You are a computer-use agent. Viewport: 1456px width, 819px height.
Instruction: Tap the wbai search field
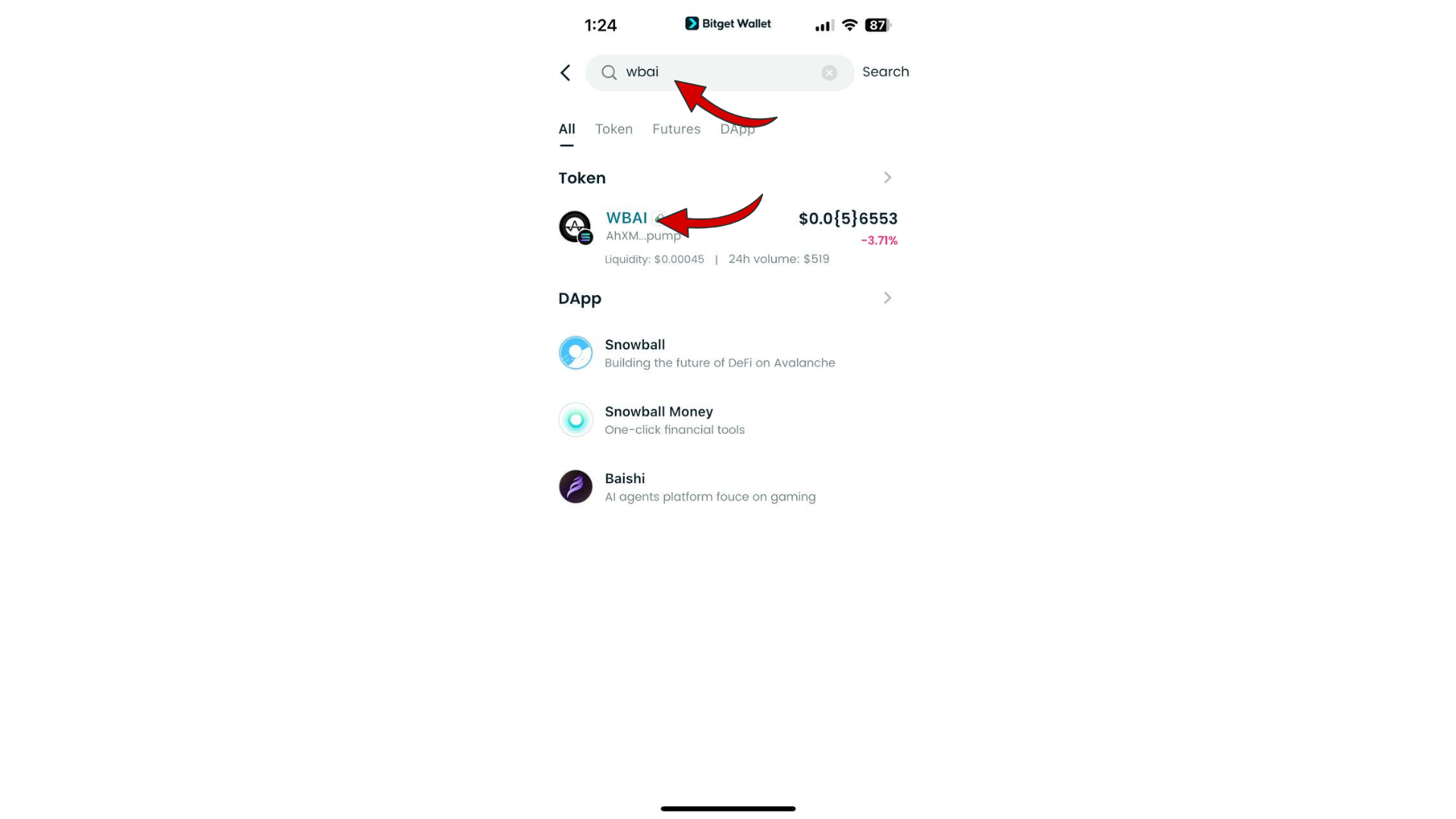(713, 73)
